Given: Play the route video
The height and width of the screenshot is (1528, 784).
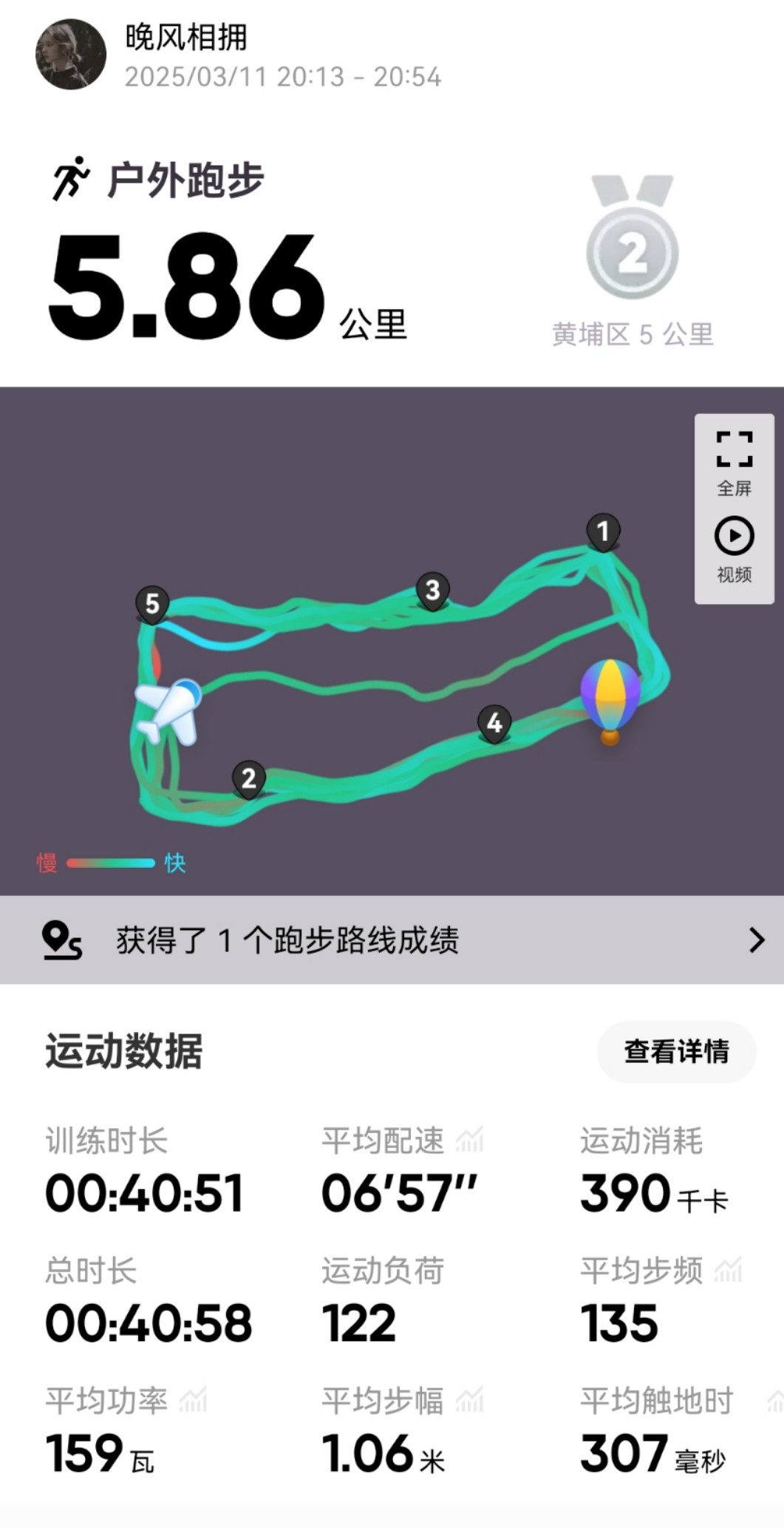Looking at the screenshot, I should (x=734, y=550).
